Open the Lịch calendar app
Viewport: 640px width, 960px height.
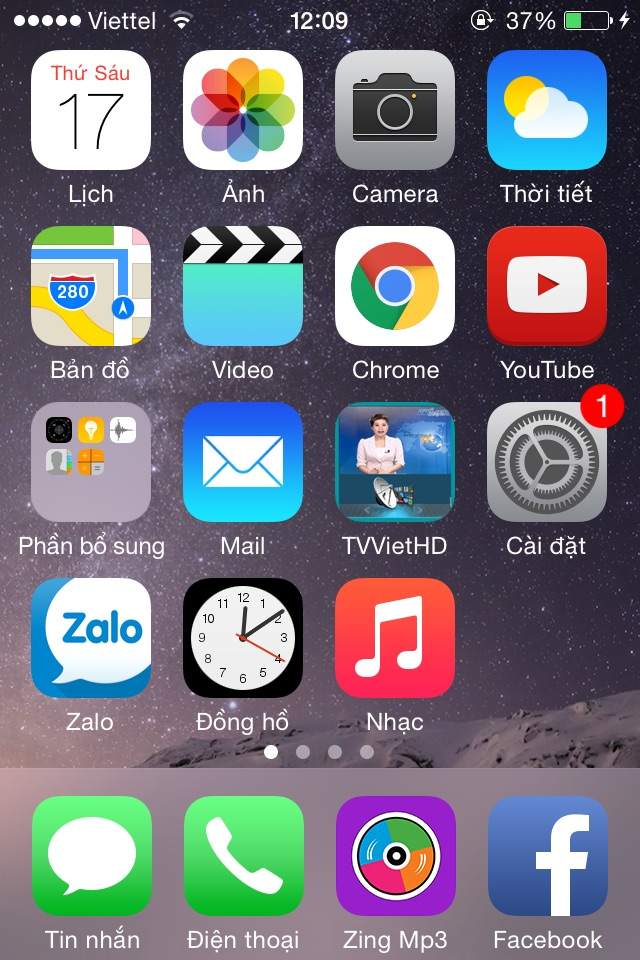point(91,110)
